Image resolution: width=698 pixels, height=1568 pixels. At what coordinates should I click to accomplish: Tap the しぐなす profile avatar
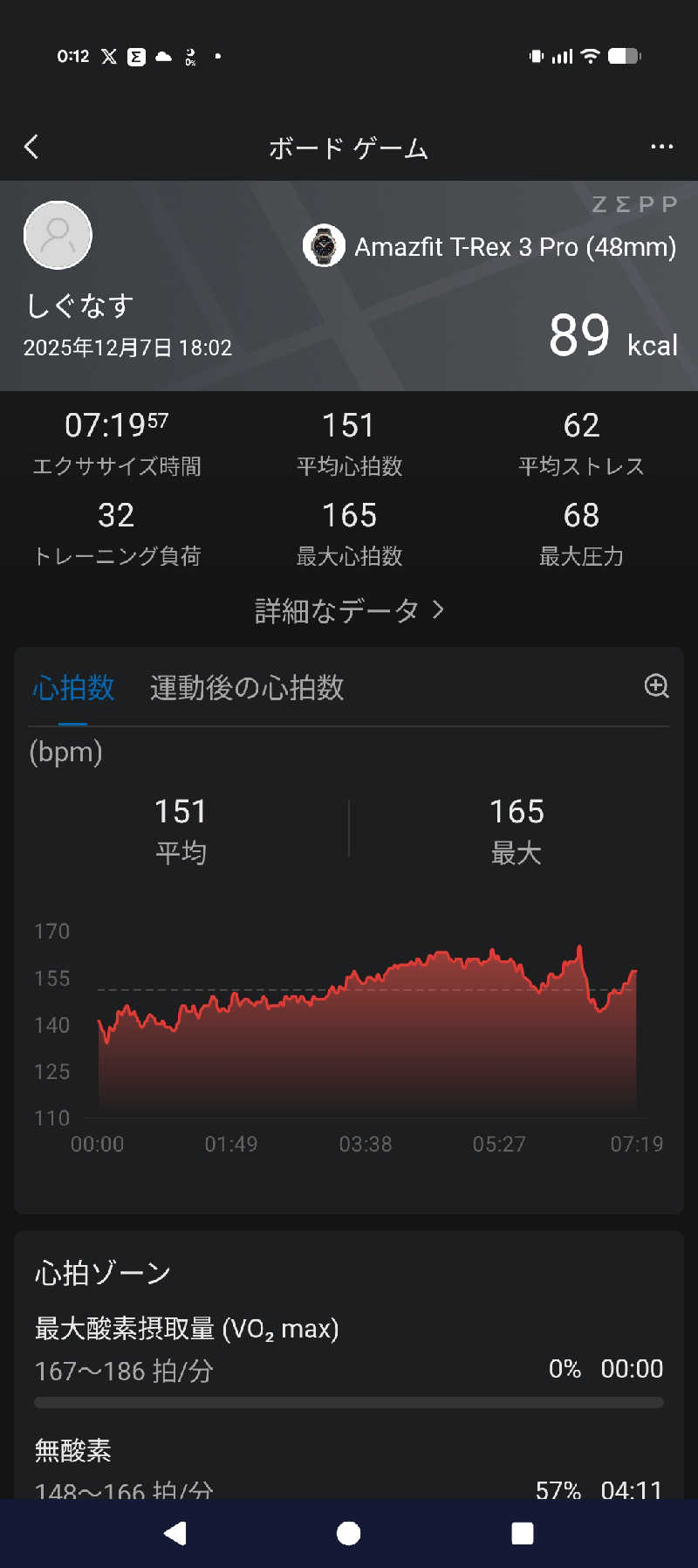58,236
